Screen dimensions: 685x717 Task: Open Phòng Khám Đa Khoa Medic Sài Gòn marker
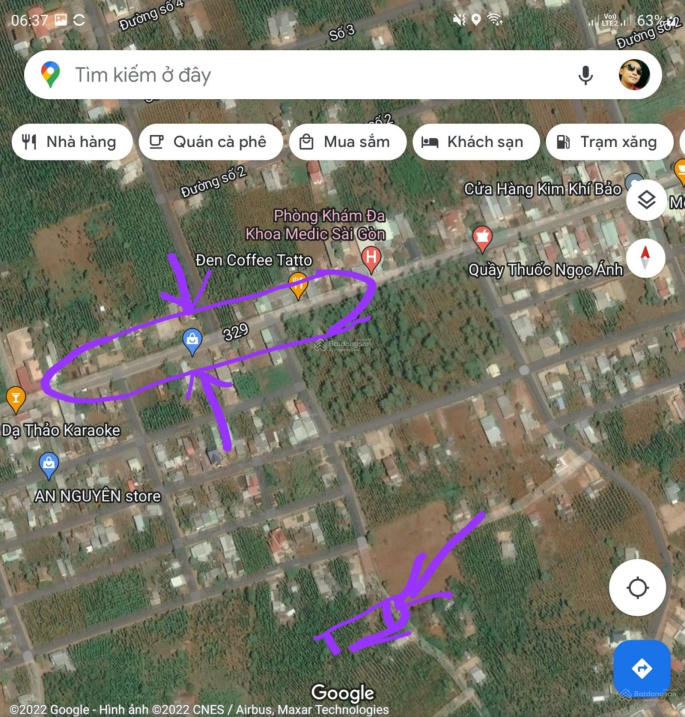coord(372,260)
